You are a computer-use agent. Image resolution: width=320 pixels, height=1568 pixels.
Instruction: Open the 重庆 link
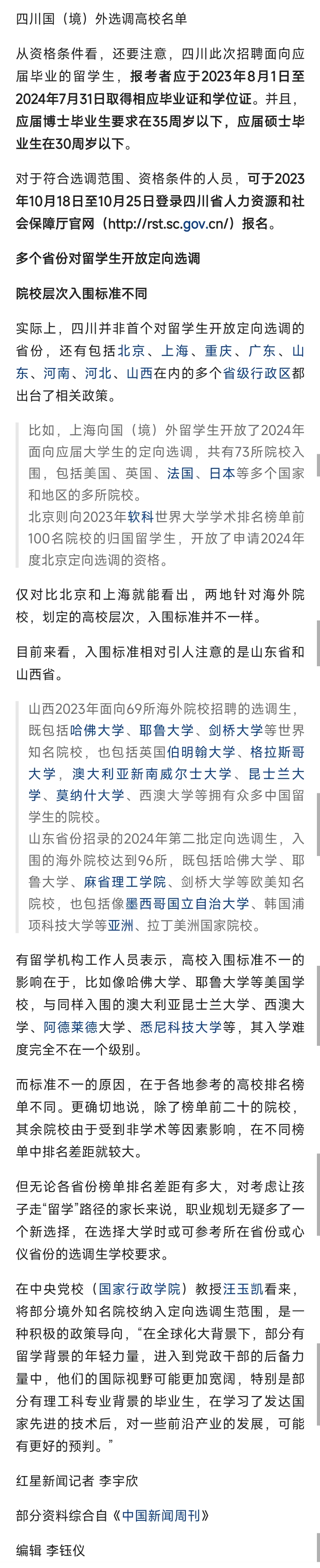219,351
